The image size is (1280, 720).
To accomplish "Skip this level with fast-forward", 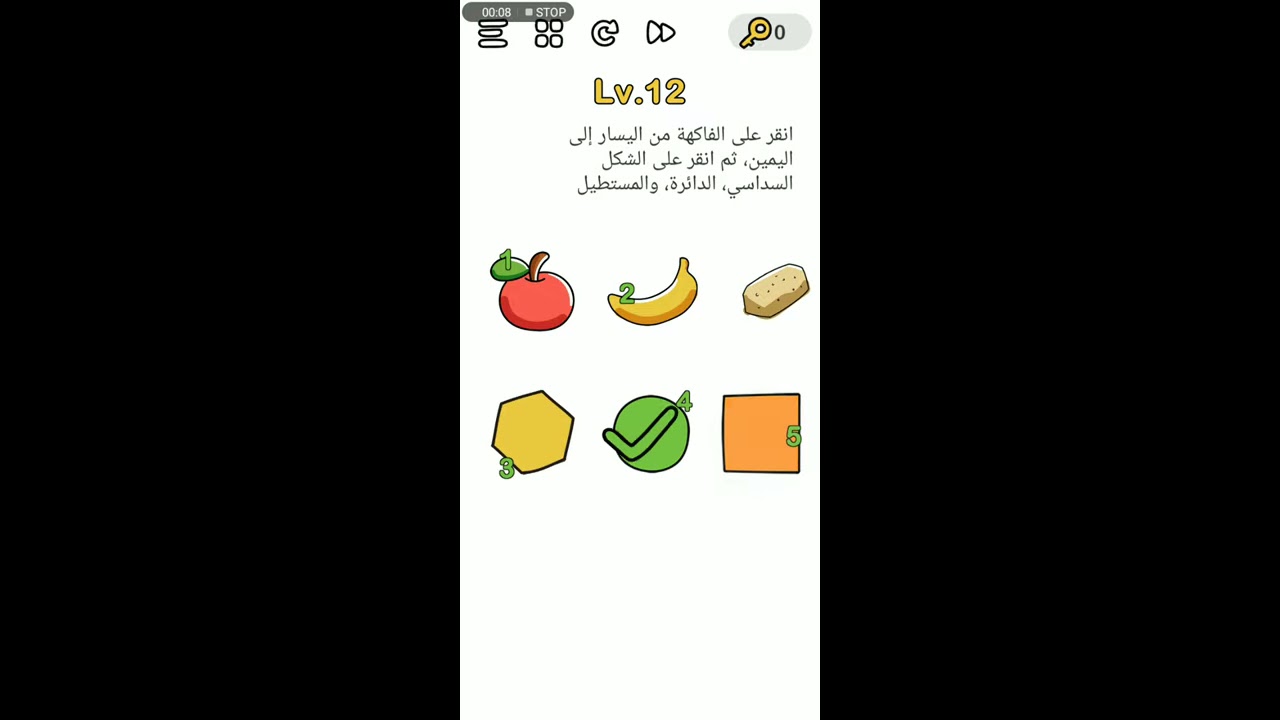I will coord(660,34).
